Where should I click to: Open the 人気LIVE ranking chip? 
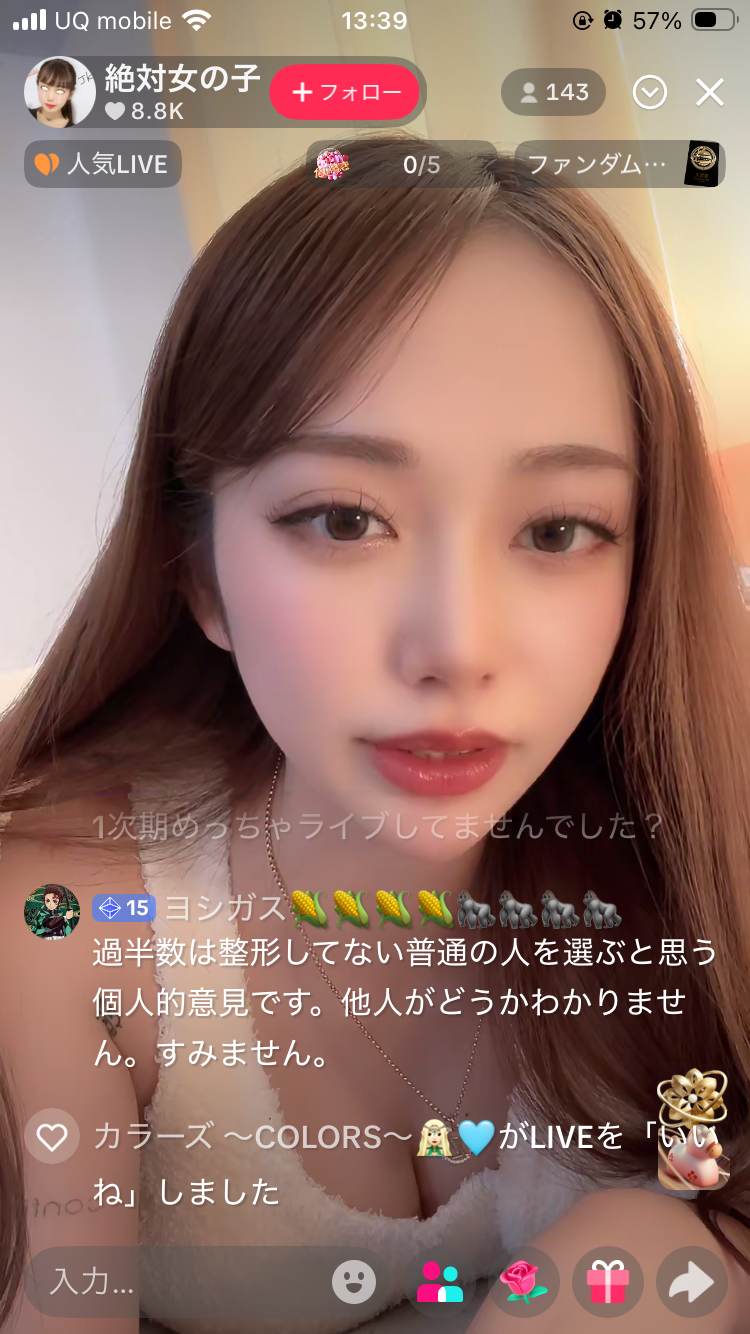pos(102,164)
